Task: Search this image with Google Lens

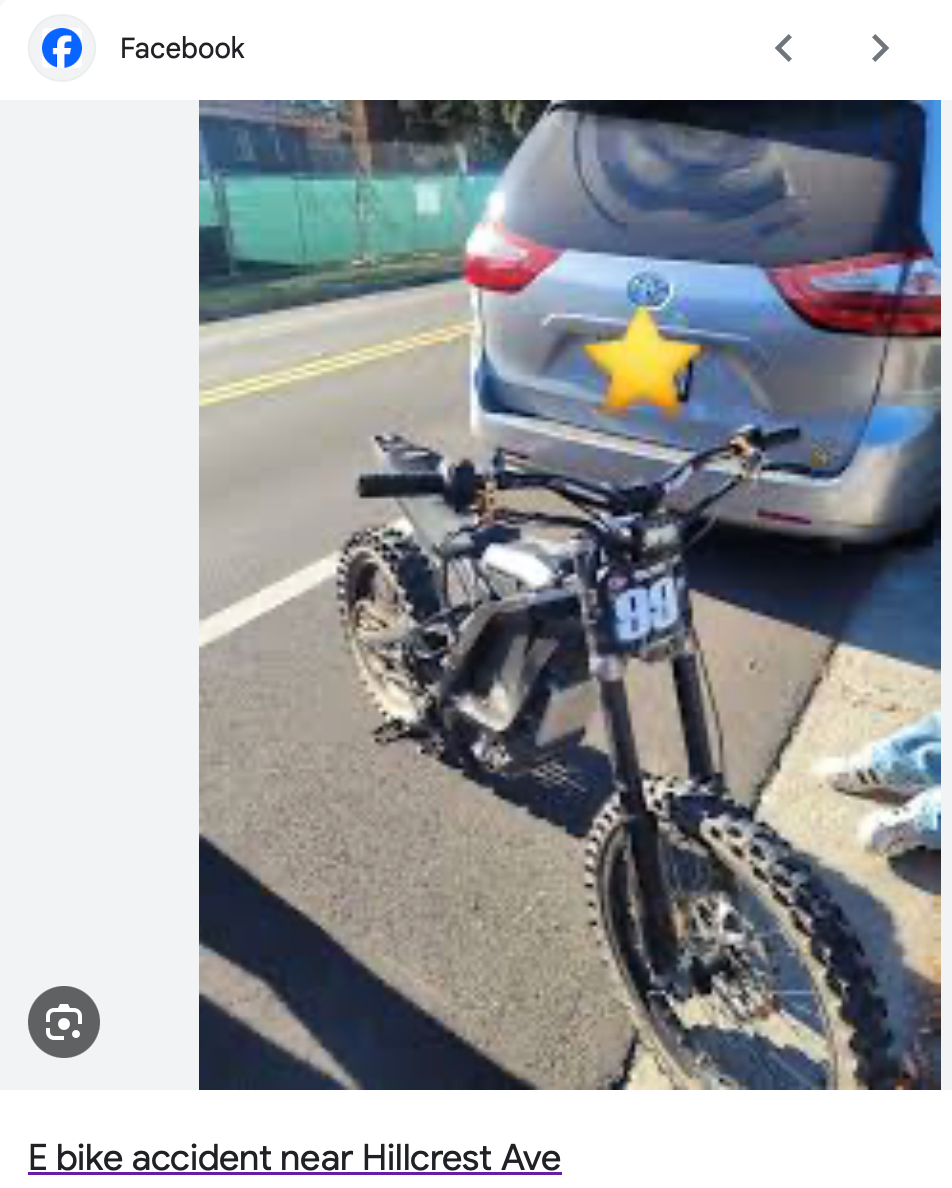Action: click(x=64, y=1021)
